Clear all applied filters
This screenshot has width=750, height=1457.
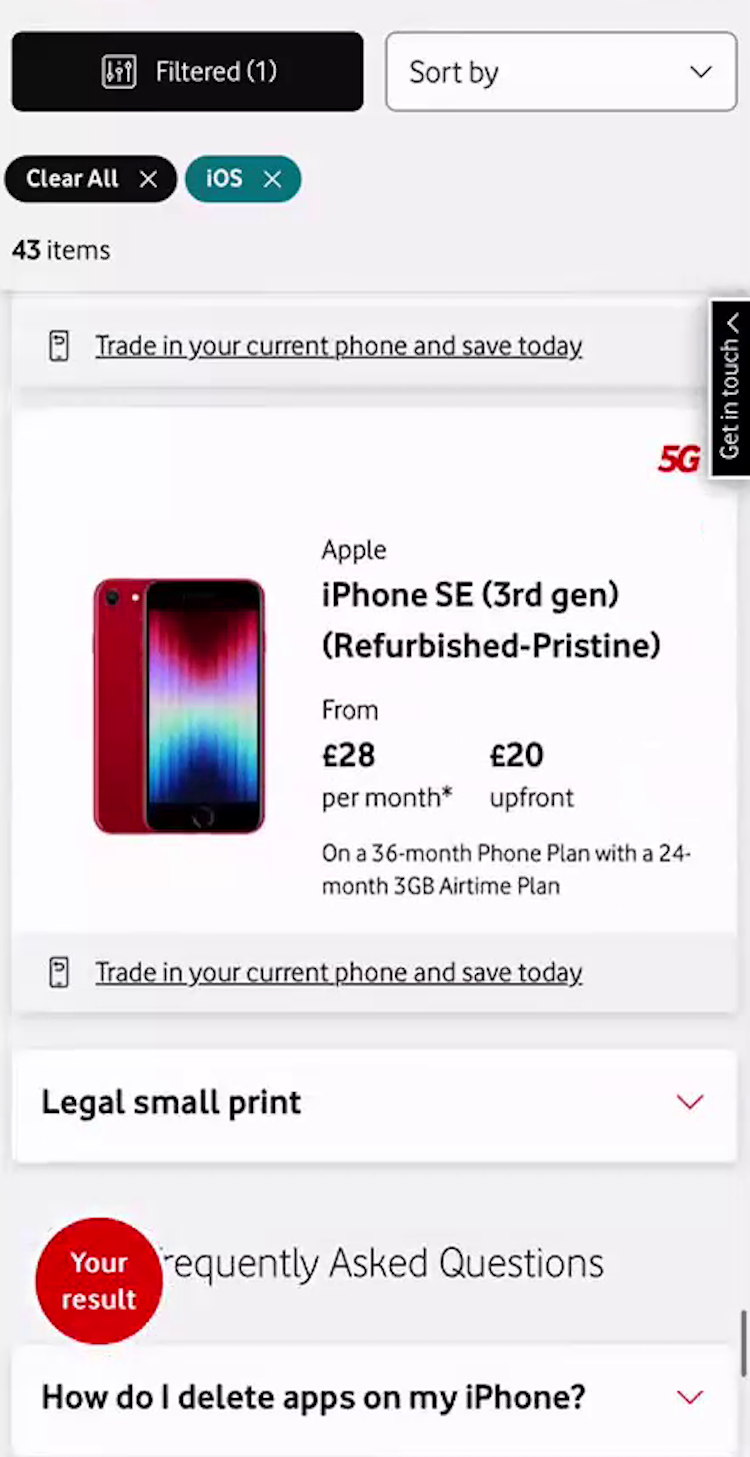tap(91, 179)
